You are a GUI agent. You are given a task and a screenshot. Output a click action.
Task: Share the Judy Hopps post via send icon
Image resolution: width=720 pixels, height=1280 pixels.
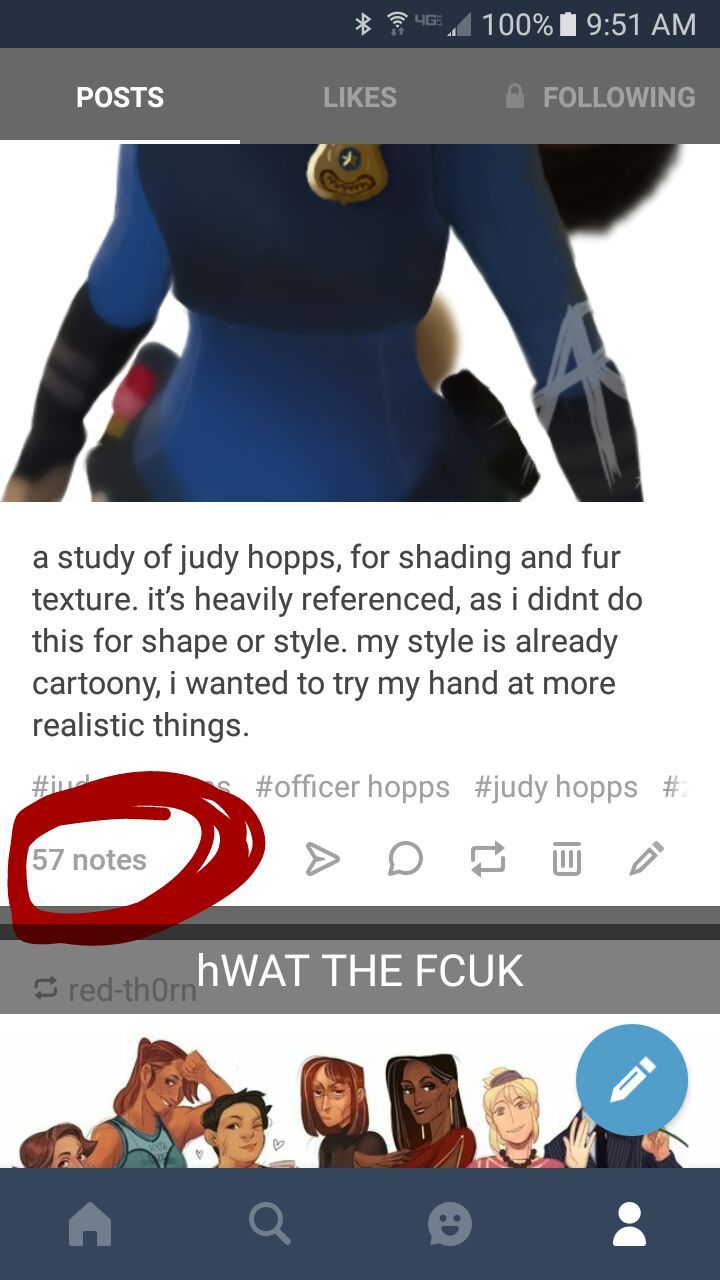coord(322,859)
